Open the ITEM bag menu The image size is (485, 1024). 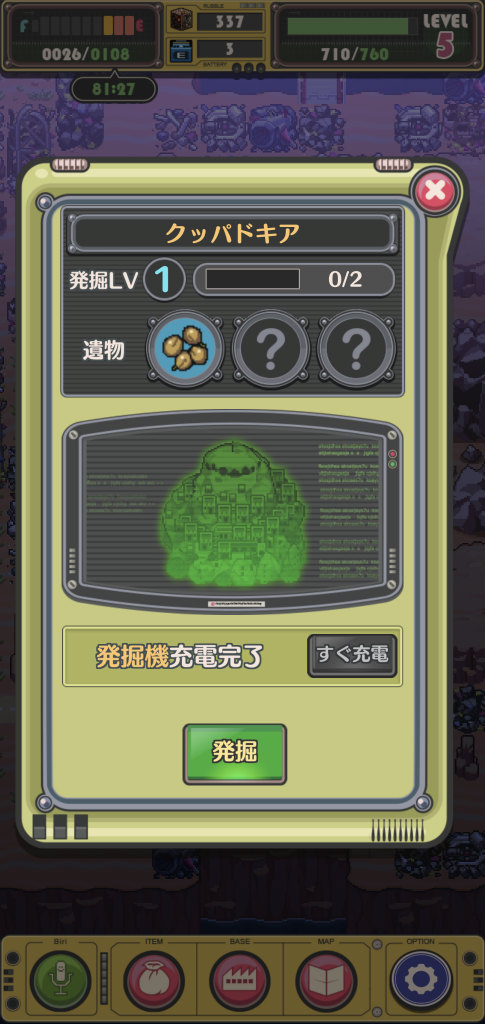tap(153, 981)
